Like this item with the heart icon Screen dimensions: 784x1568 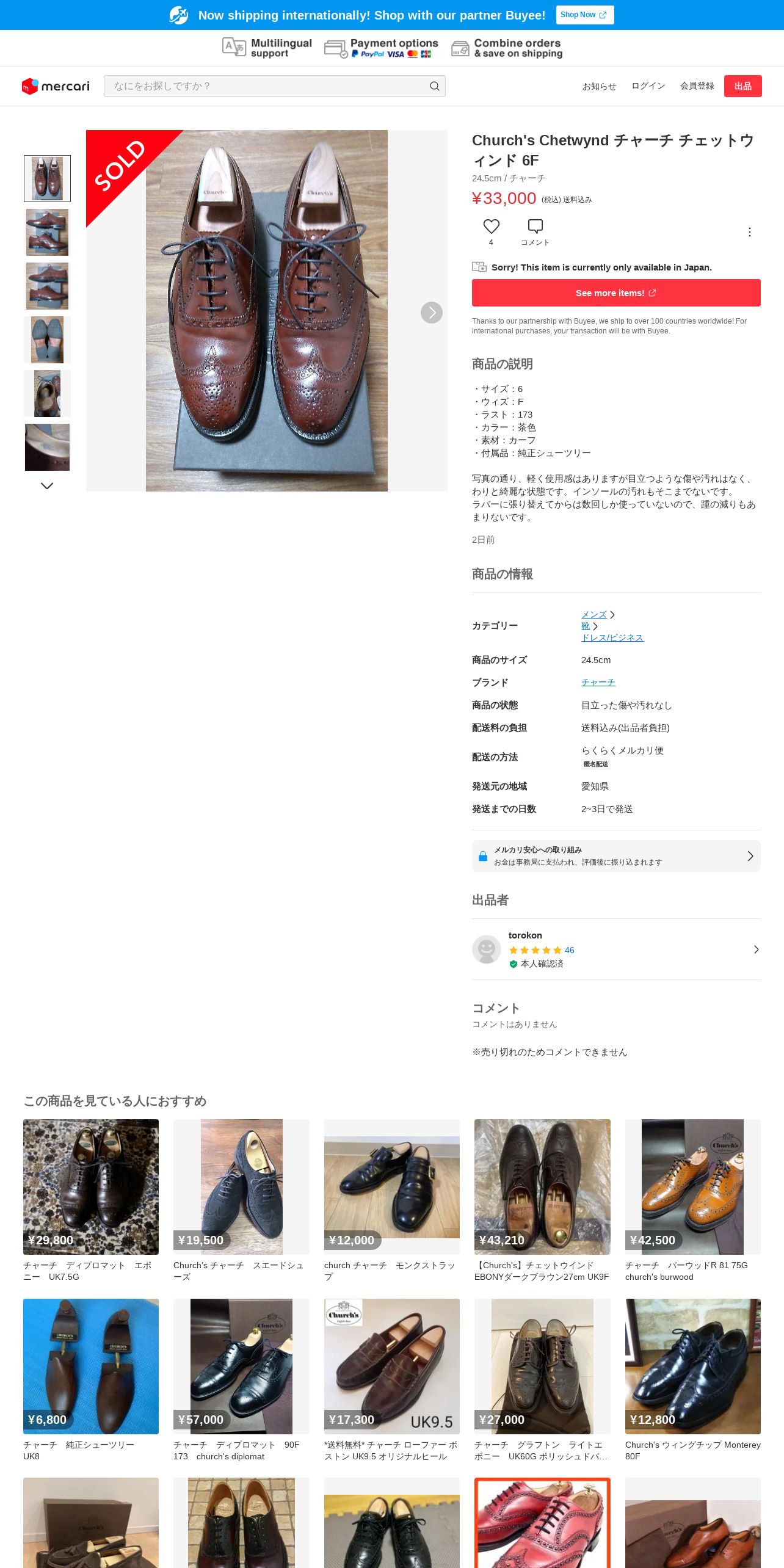[491, 227]
